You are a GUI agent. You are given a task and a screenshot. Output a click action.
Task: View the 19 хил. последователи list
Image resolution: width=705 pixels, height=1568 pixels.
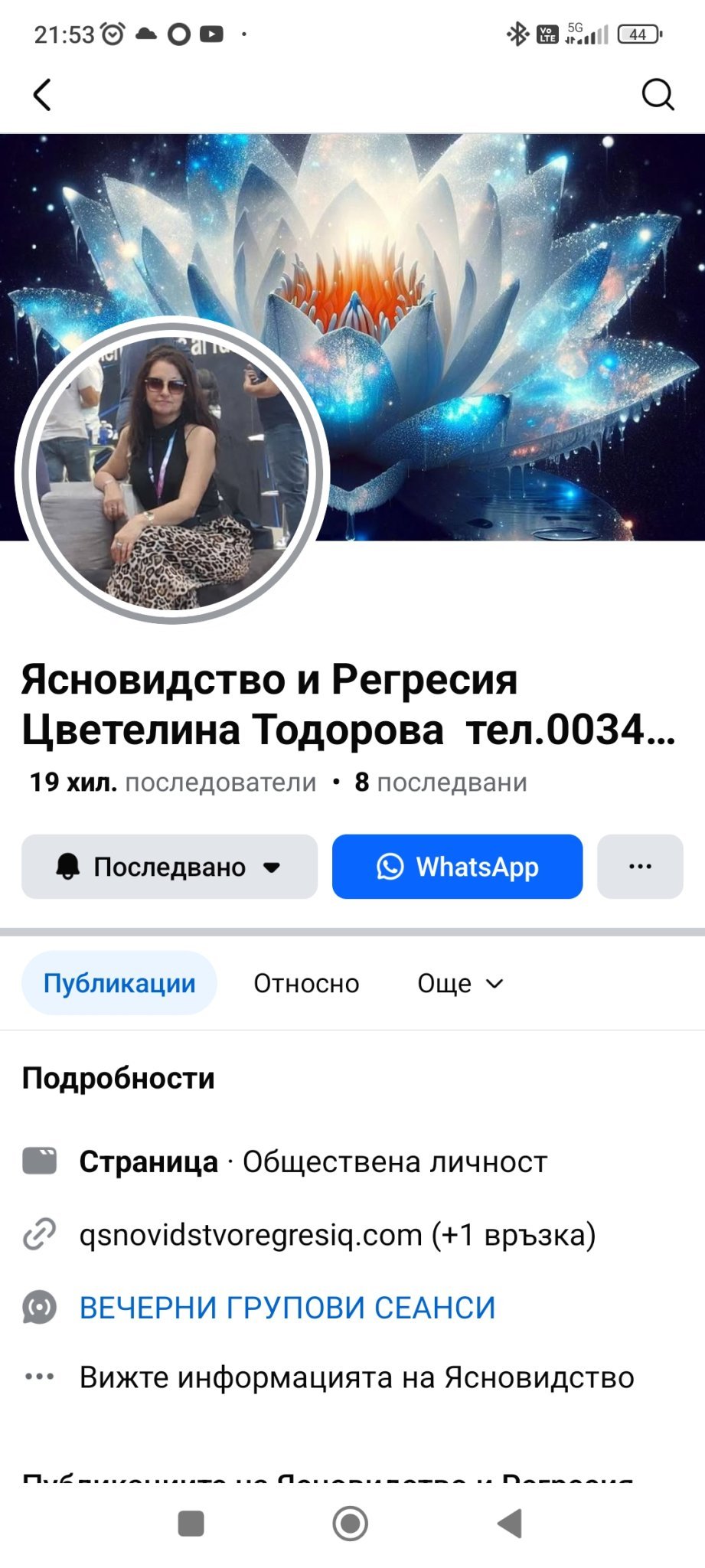[x=173, y=782]
